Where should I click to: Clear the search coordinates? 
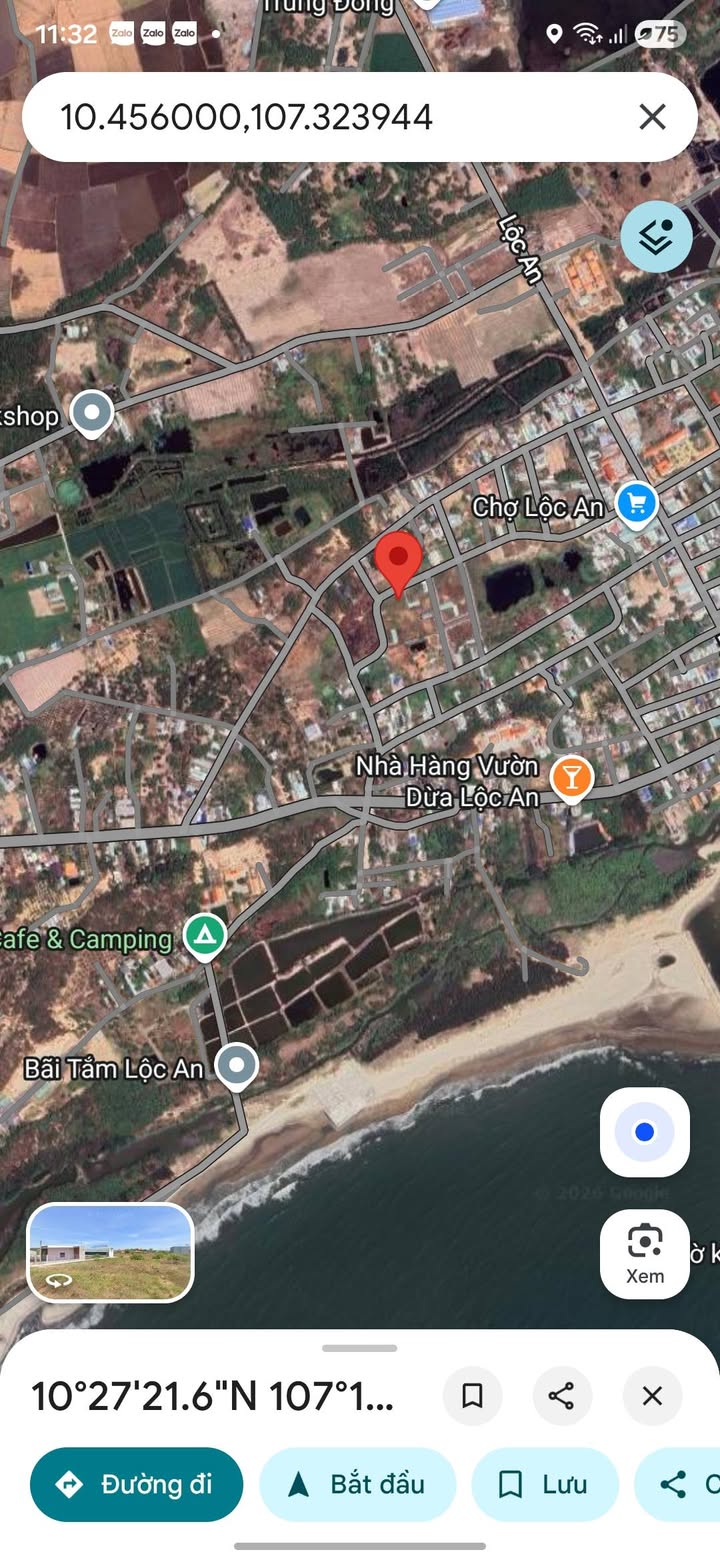[652, 118]
